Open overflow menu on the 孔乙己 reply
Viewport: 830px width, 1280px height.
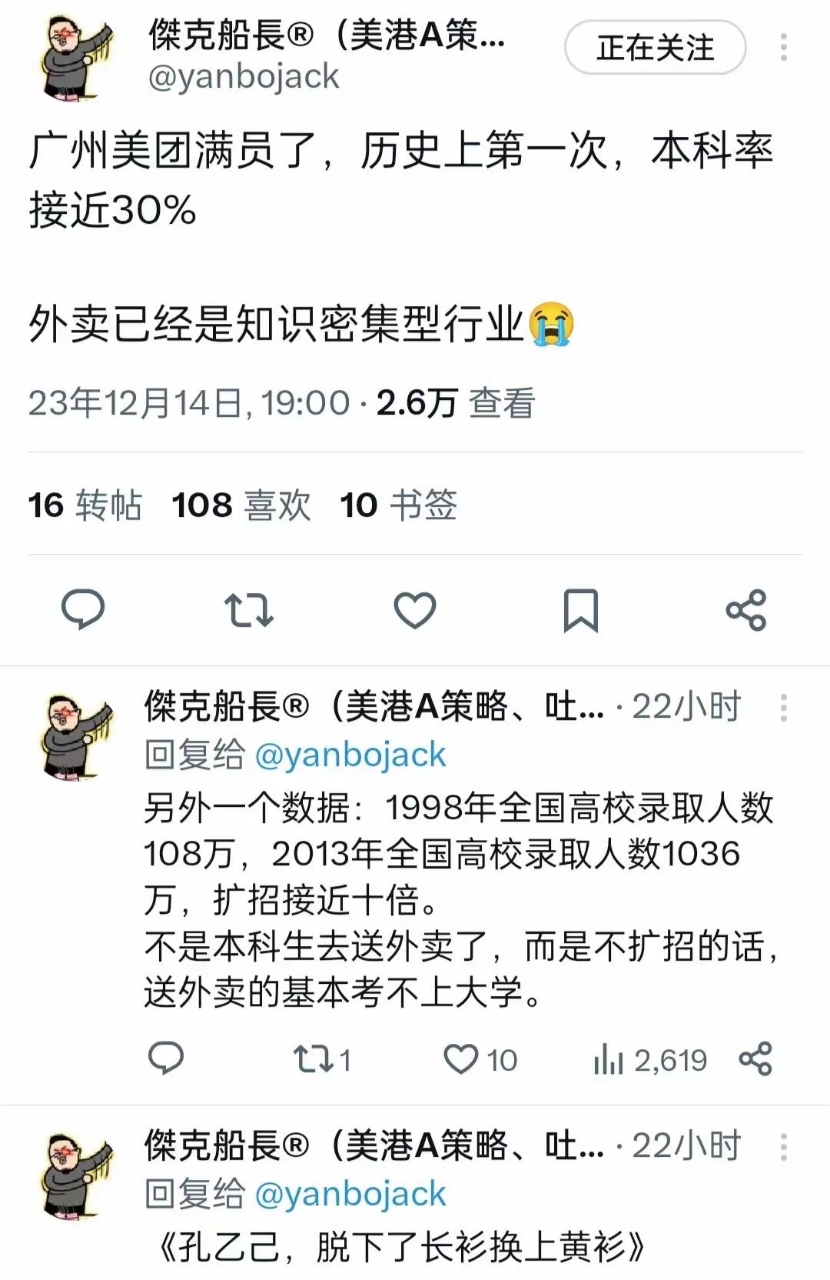click(x=784, y=1147)
